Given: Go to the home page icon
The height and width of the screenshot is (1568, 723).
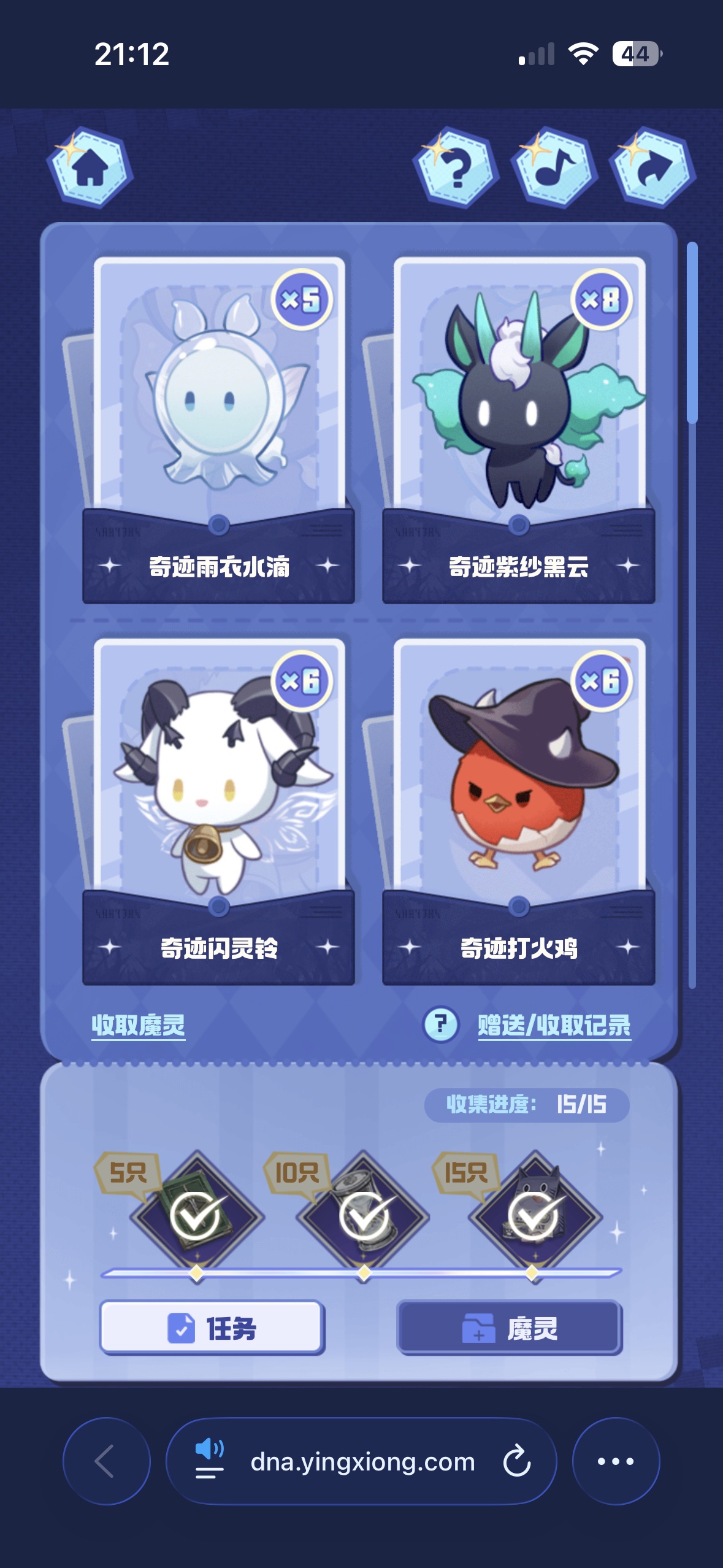Looking at the screenshot, I should point(90,169).
